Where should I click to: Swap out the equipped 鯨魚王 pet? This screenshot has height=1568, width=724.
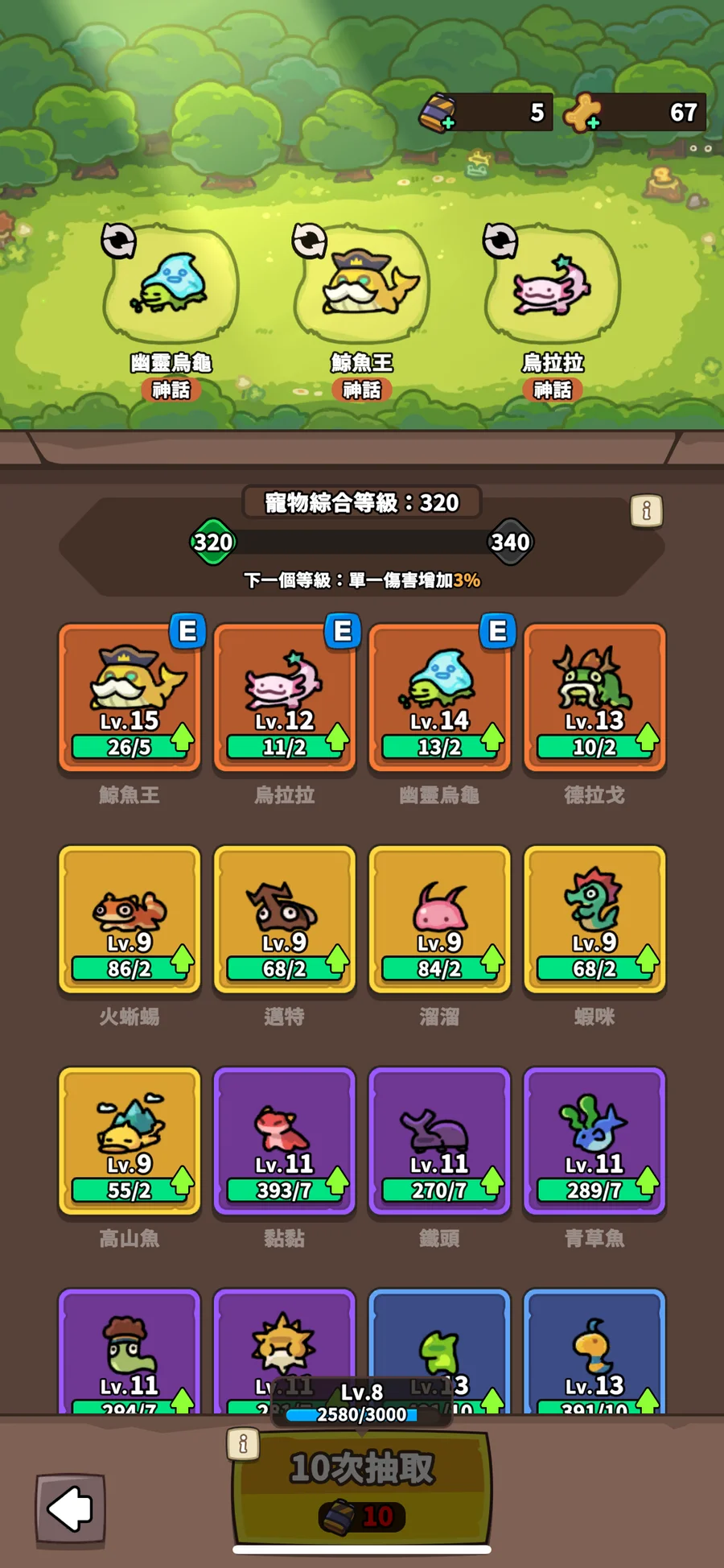pos(309,241)
